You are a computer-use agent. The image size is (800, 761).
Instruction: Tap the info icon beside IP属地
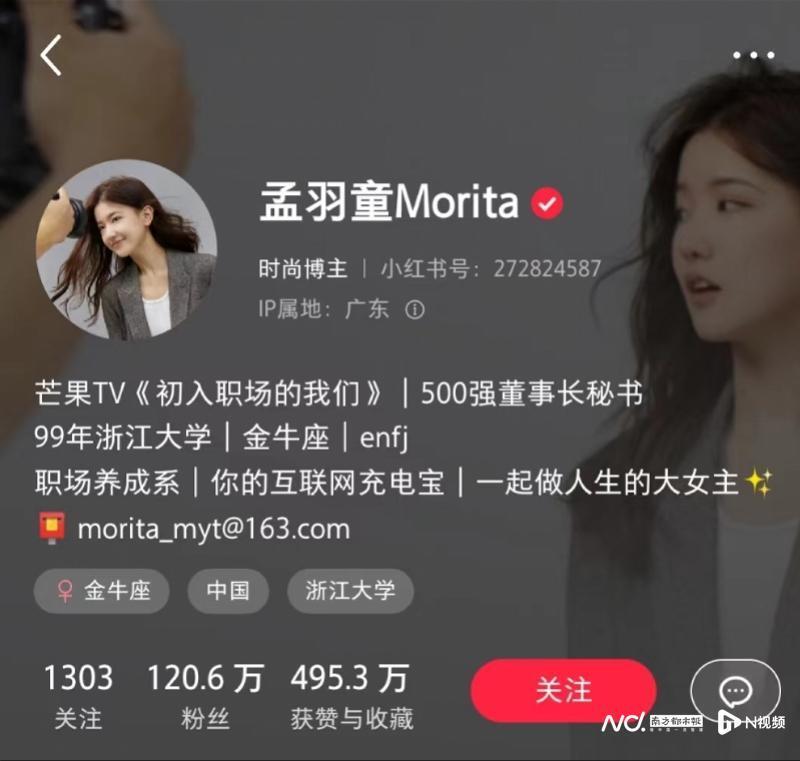(414, 310)
